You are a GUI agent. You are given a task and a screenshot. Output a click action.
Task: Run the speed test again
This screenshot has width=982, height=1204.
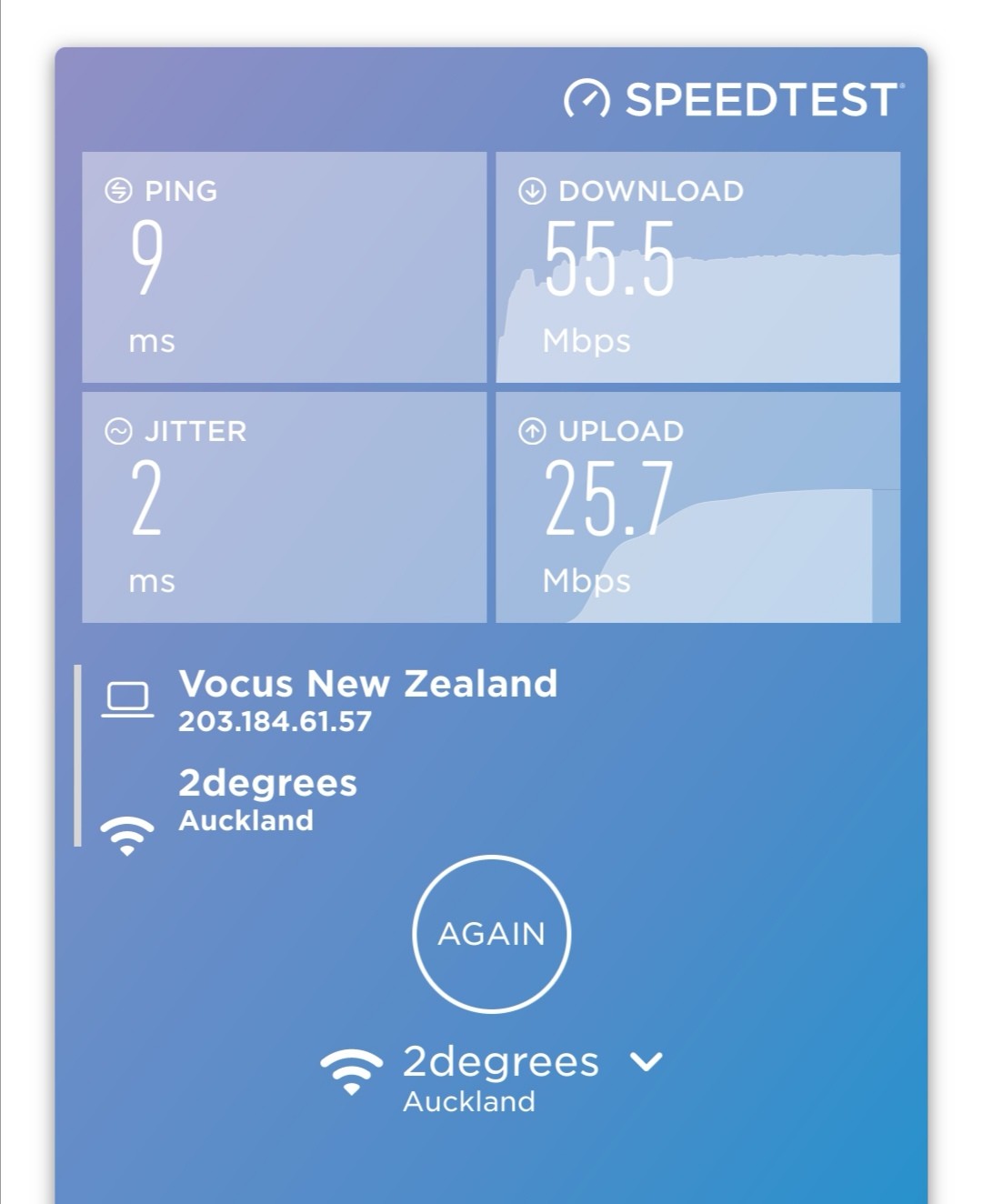(491, 934)
